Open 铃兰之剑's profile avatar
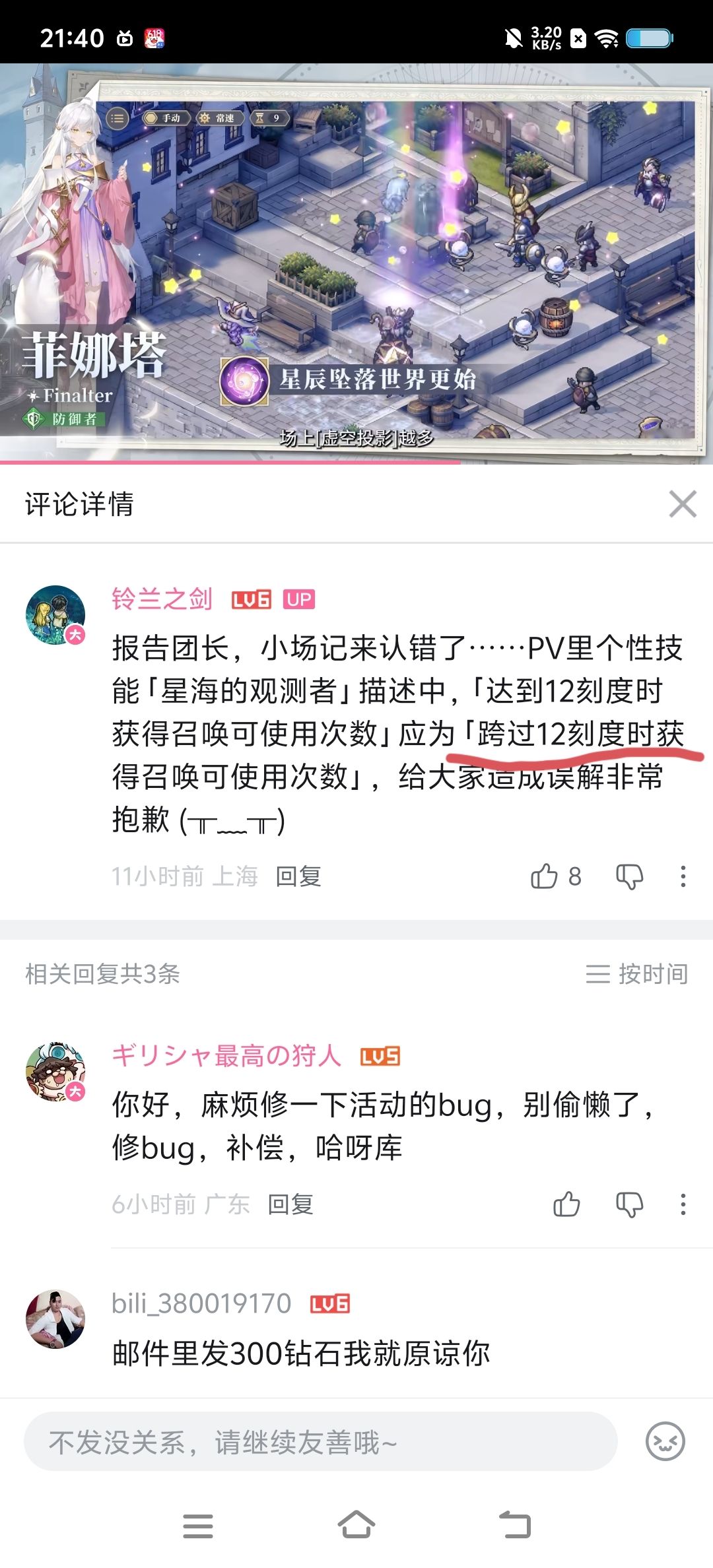Image resolution: width=713 pixels, height=1568 pixels. (55, 615)
